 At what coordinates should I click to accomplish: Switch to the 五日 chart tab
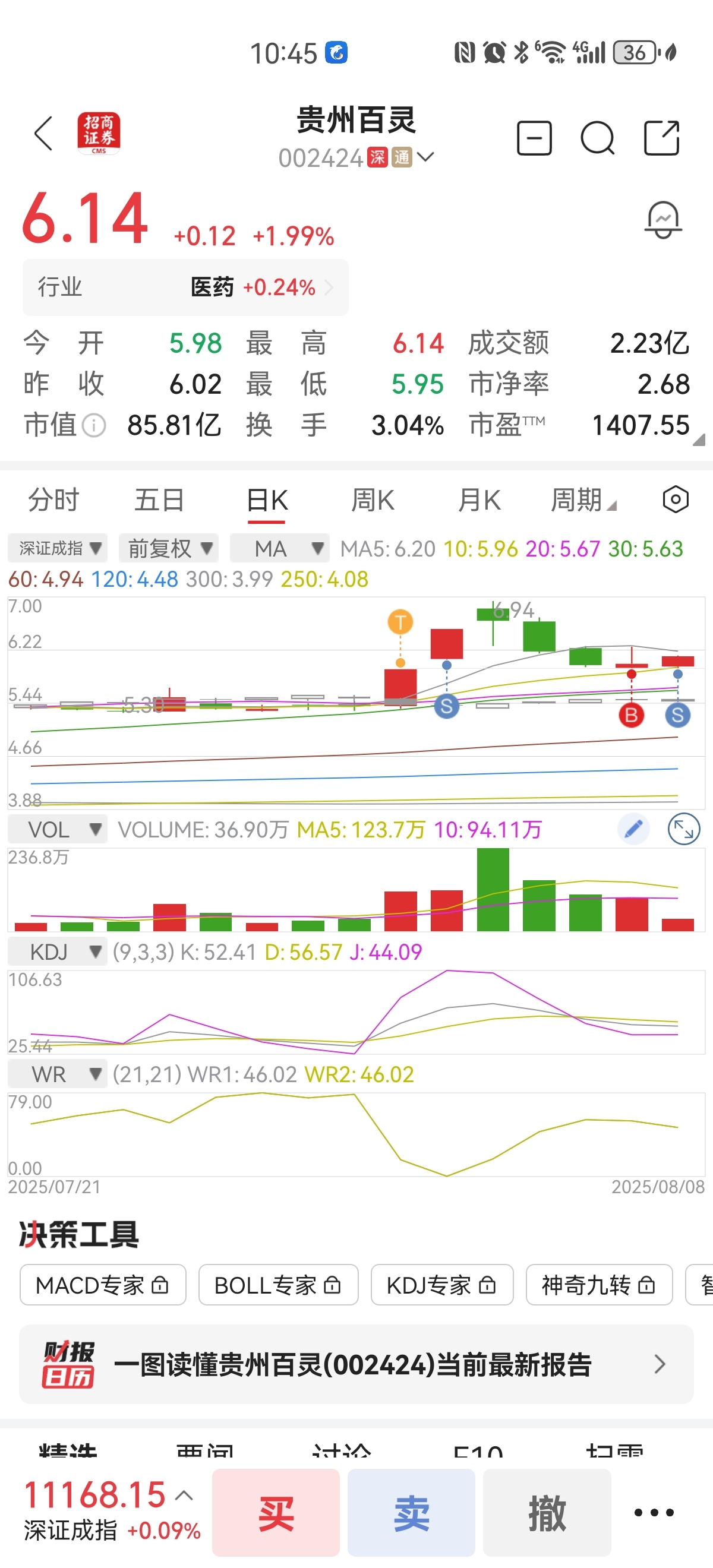[x=159, y=500]
